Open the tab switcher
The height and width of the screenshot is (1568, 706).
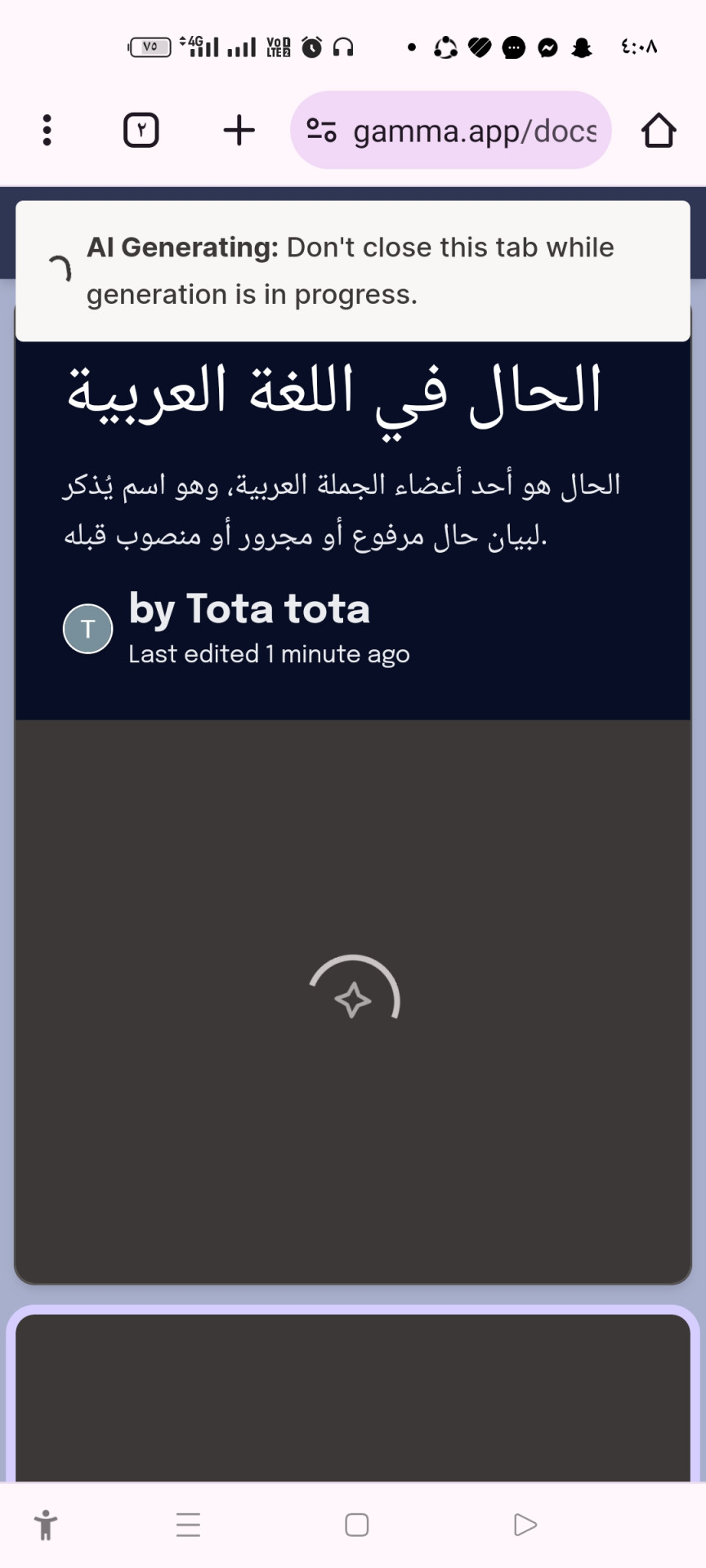[x=141, y=130]
